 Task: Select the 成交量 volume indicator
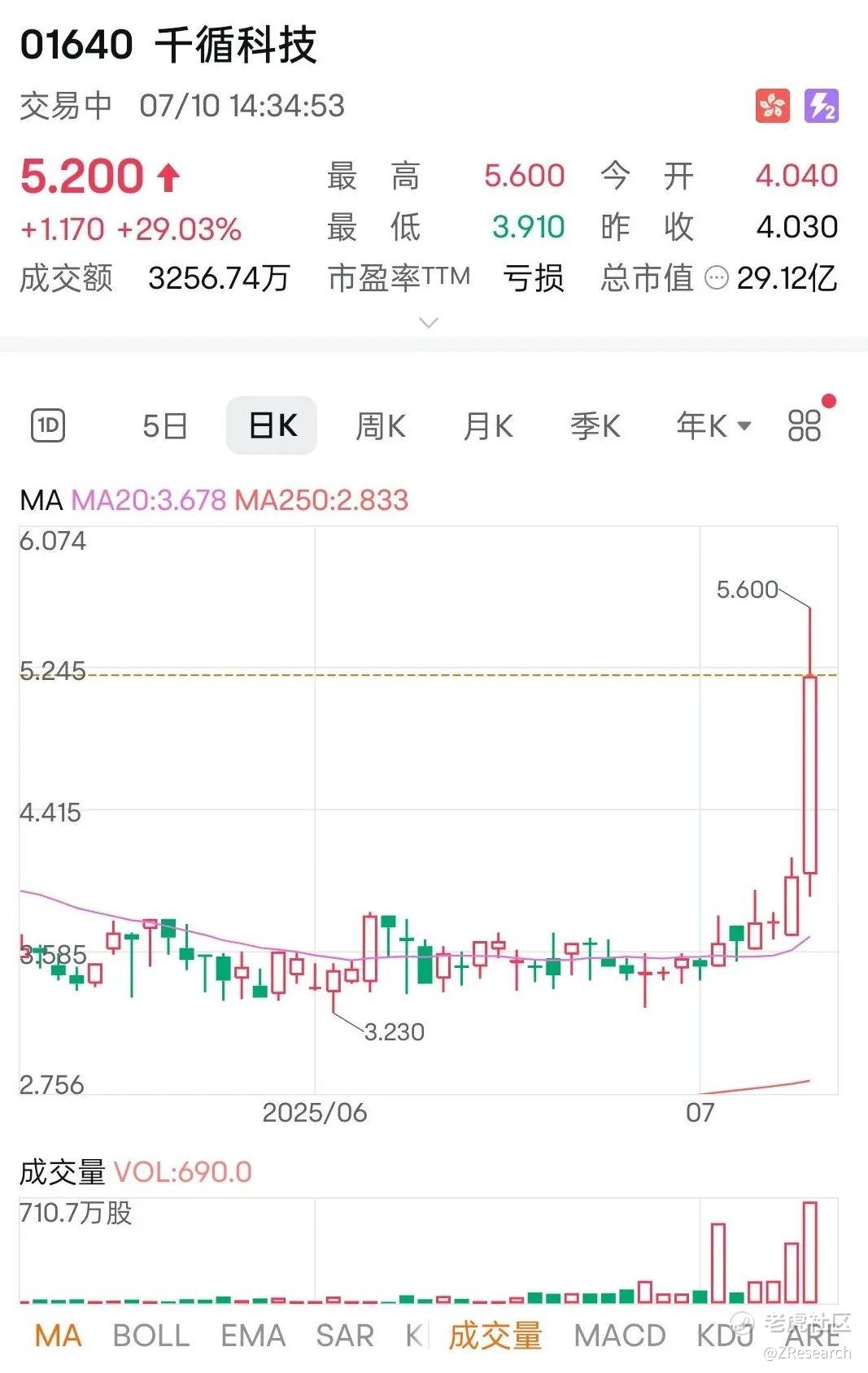pos(495,1336)
